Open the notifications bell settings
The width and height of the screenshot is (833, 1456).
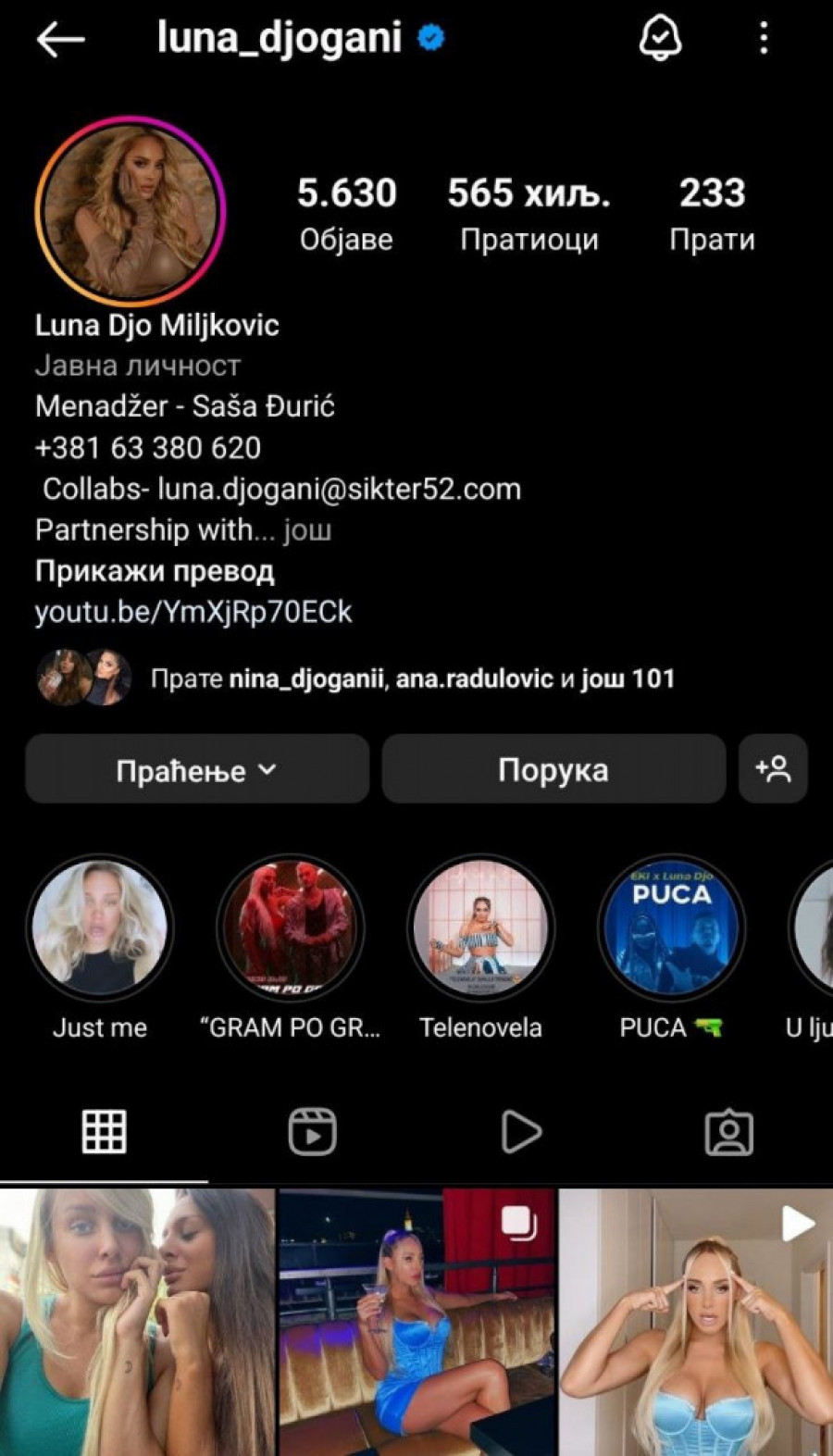660,39
